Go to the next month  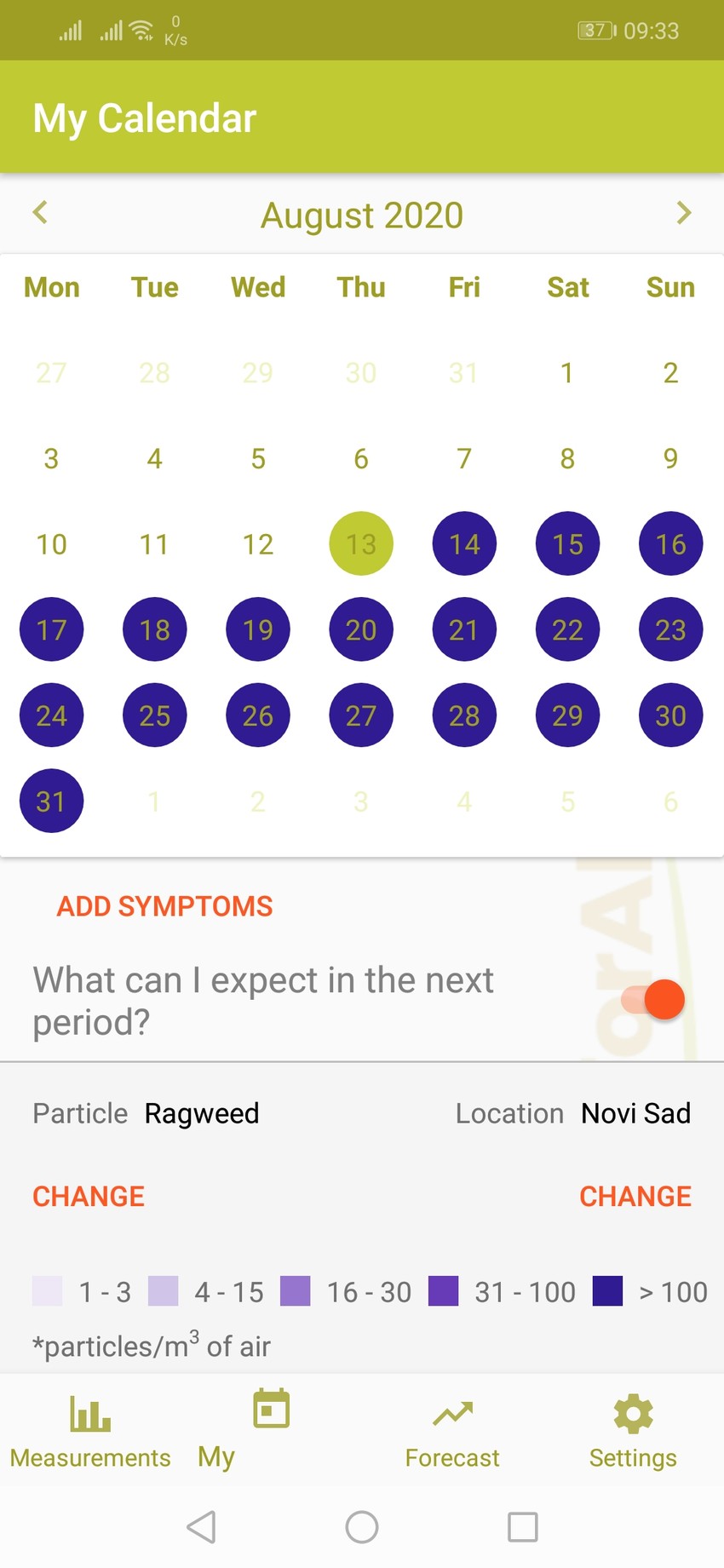tap(683, 213)
